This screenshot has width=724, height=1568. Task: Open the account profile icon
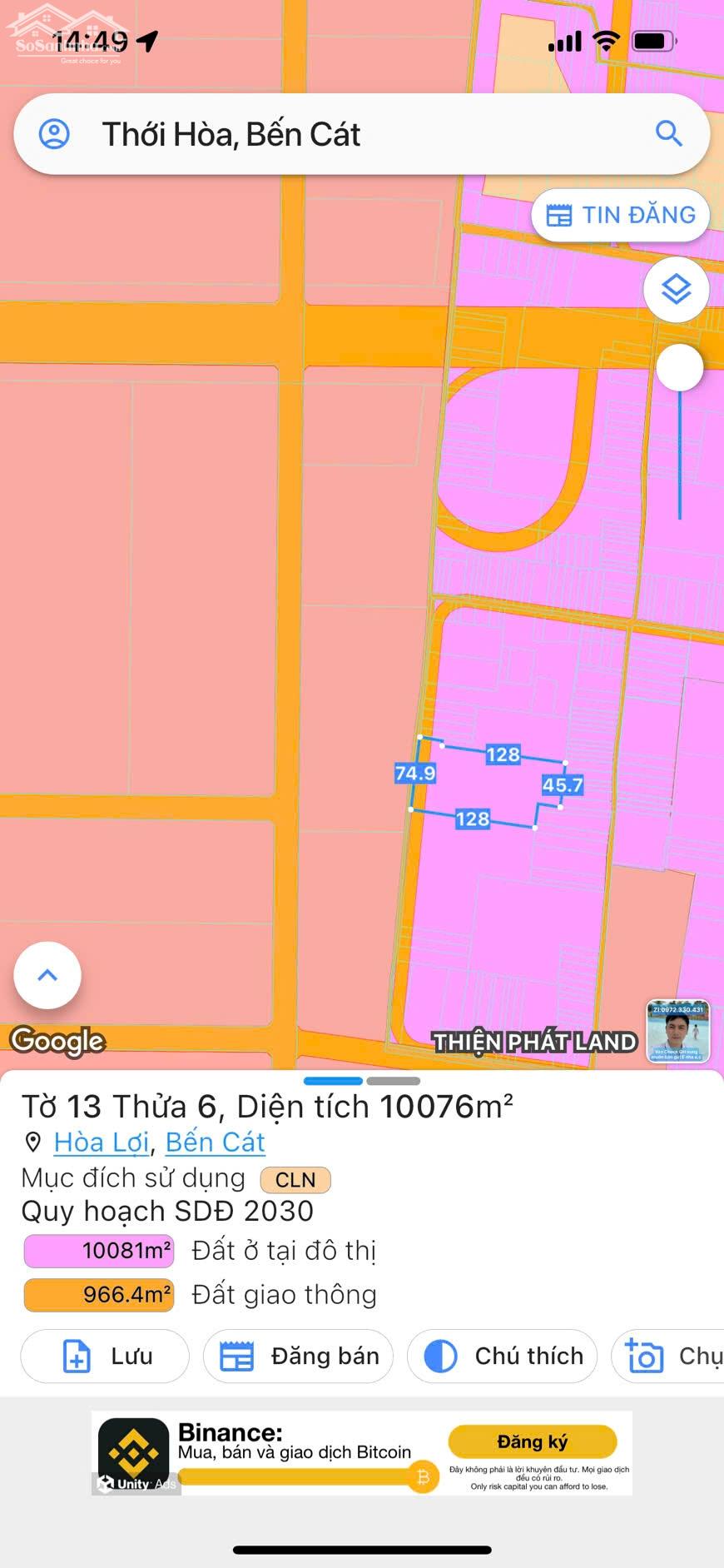(55, 134)
